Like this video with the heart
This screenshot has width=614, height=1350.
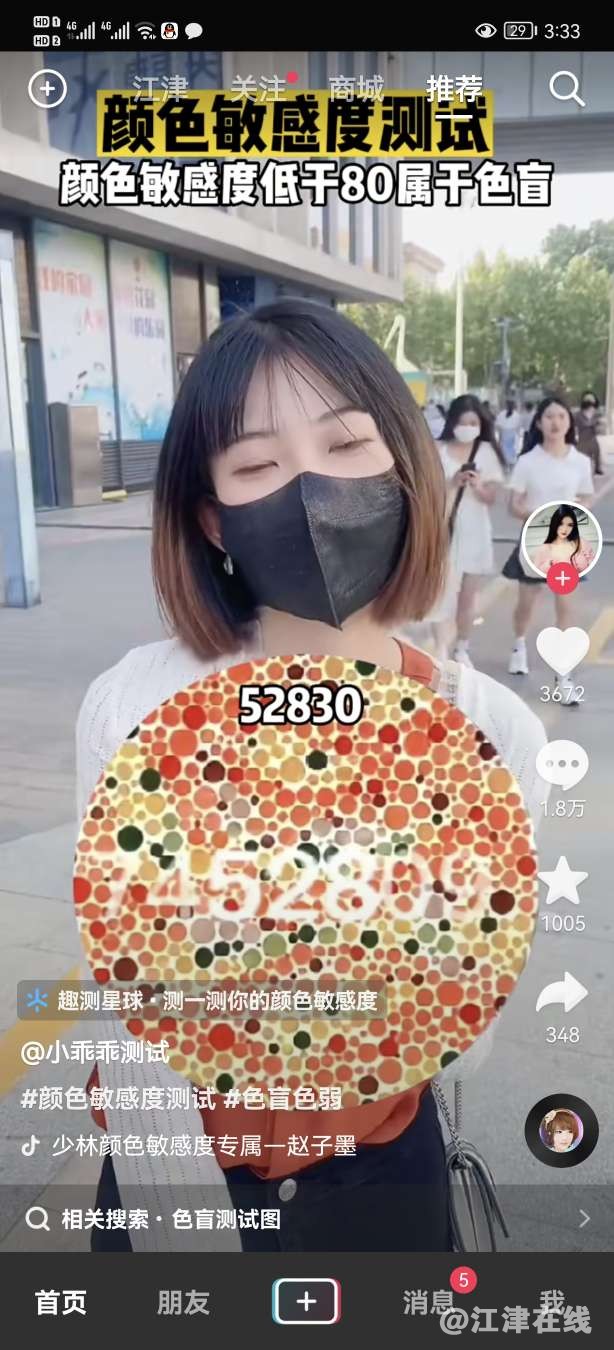[x=562, y=652]
